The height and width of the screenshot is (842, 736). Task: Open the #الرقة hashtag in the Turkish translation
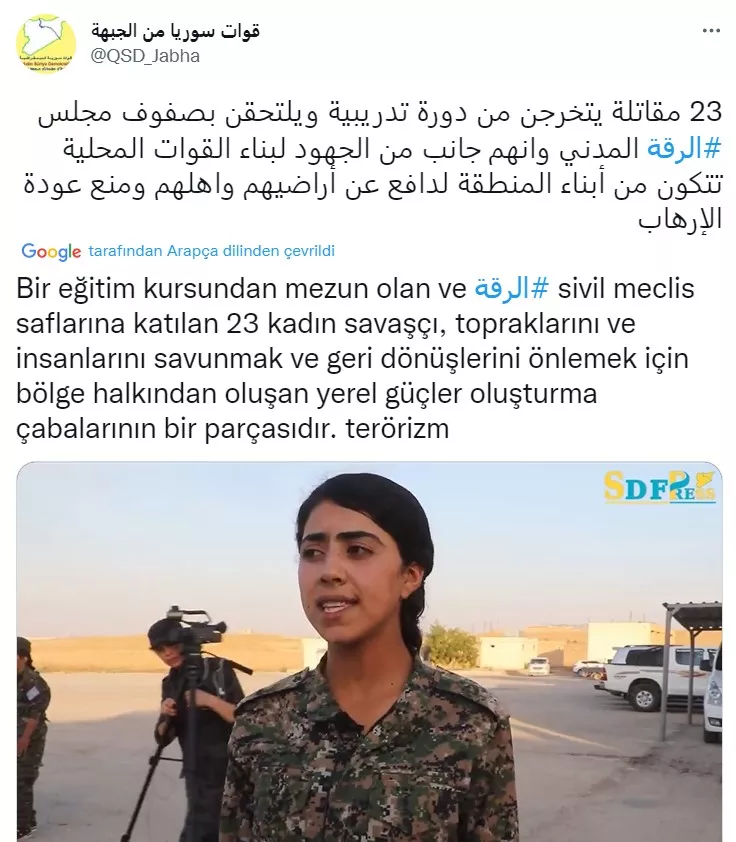(510, 290)
